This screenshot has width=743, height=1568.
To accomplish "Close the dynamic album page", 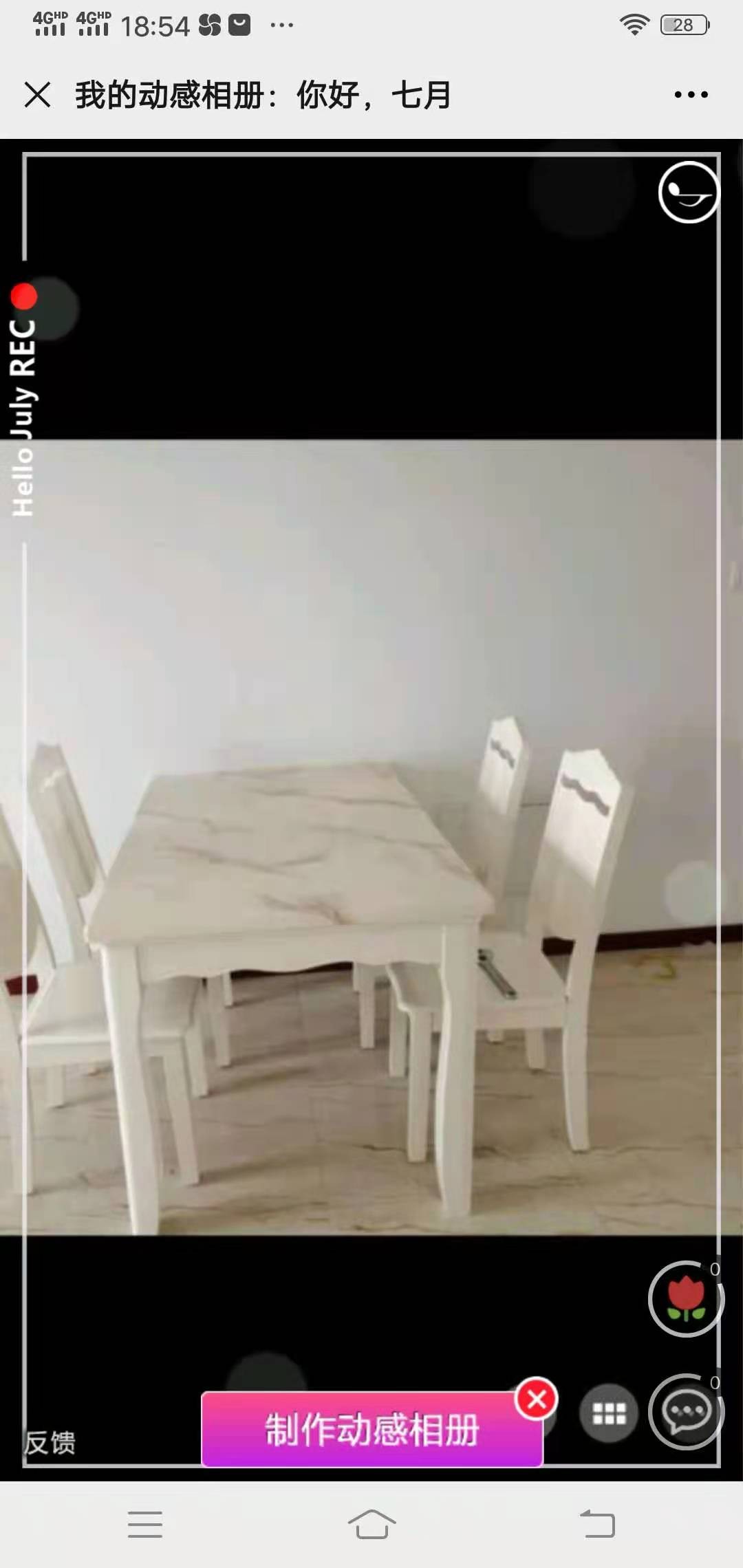I will (38, 95).
